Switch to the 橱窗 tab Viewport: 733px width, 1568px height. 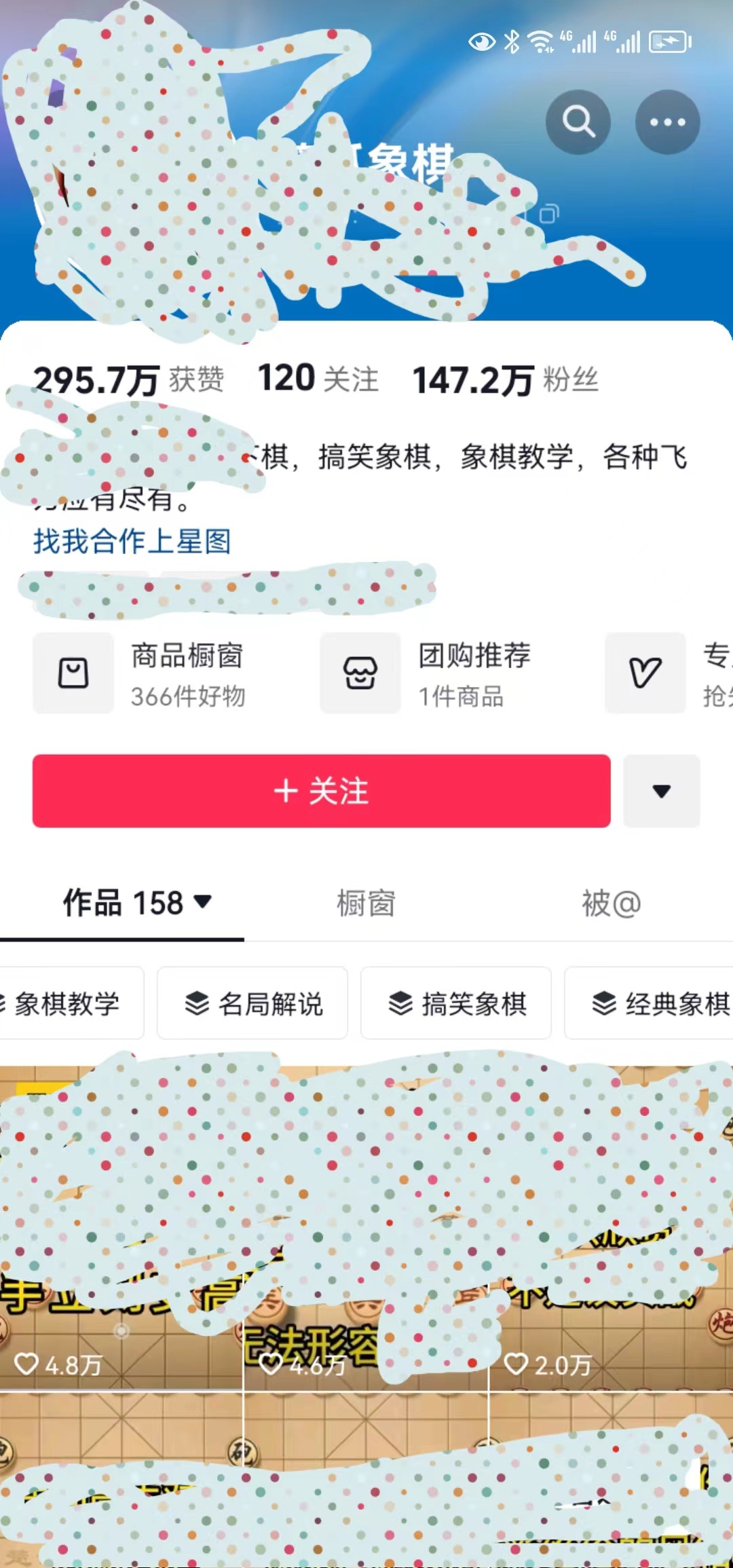tap(366, 903)
